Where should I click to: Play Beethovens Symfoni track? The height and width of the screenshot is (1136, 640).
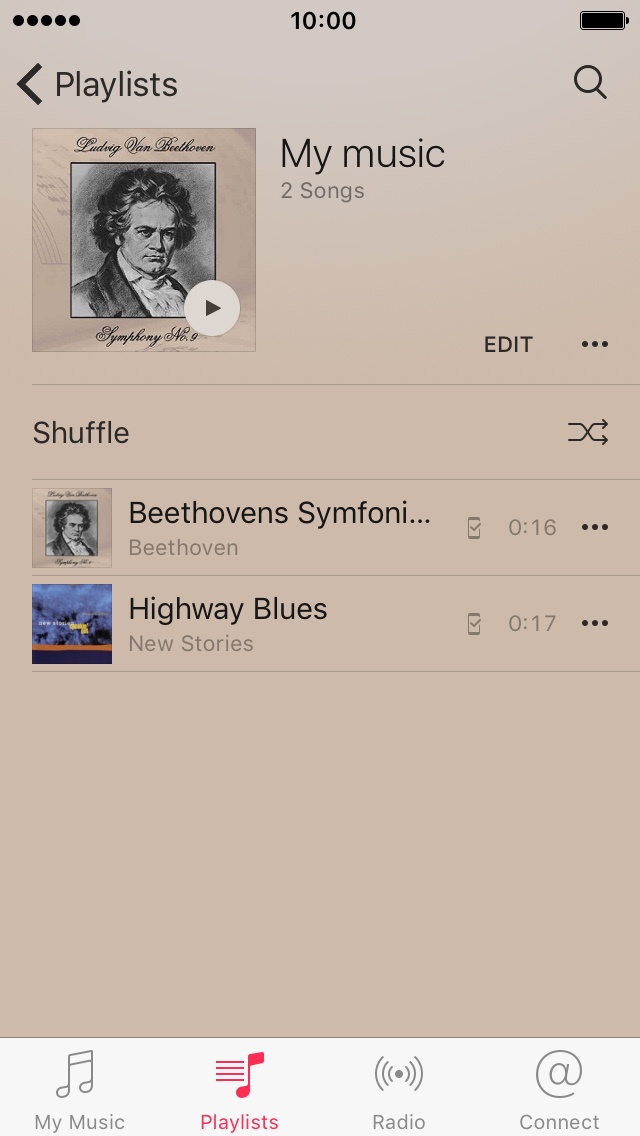point(280,527)
